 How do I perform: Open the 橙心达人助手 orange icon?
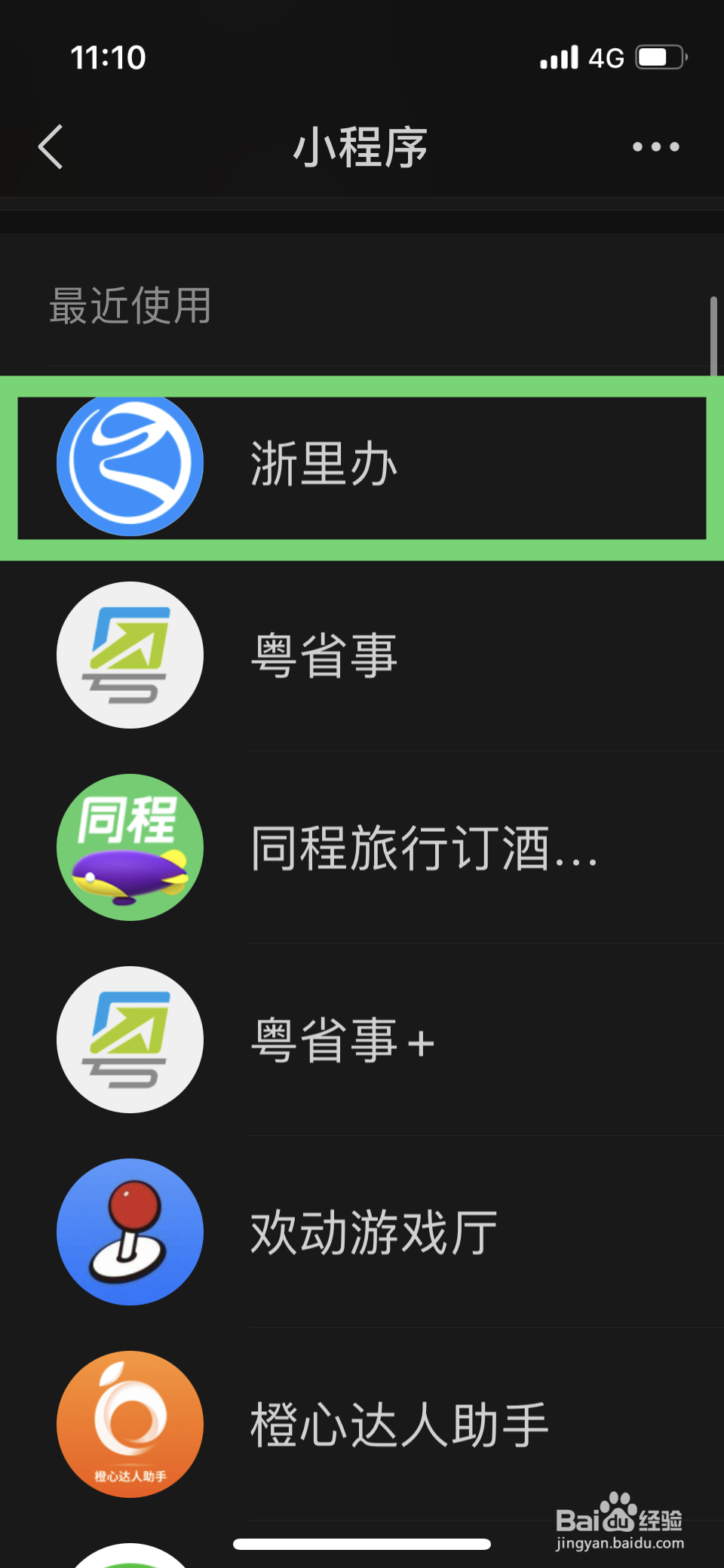[x=129, y=1424]
